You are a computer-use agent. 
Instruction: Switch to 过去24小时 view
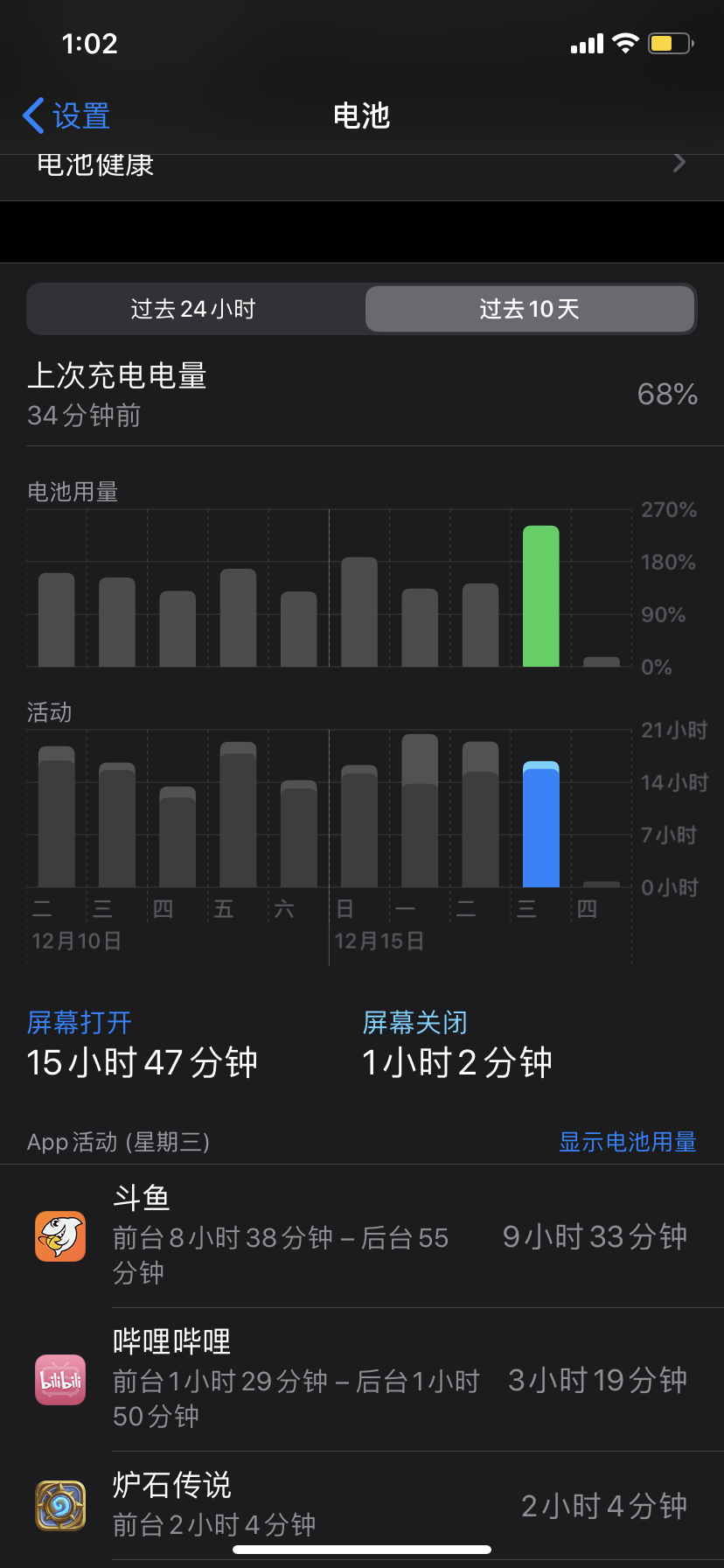tap(194, 309)
